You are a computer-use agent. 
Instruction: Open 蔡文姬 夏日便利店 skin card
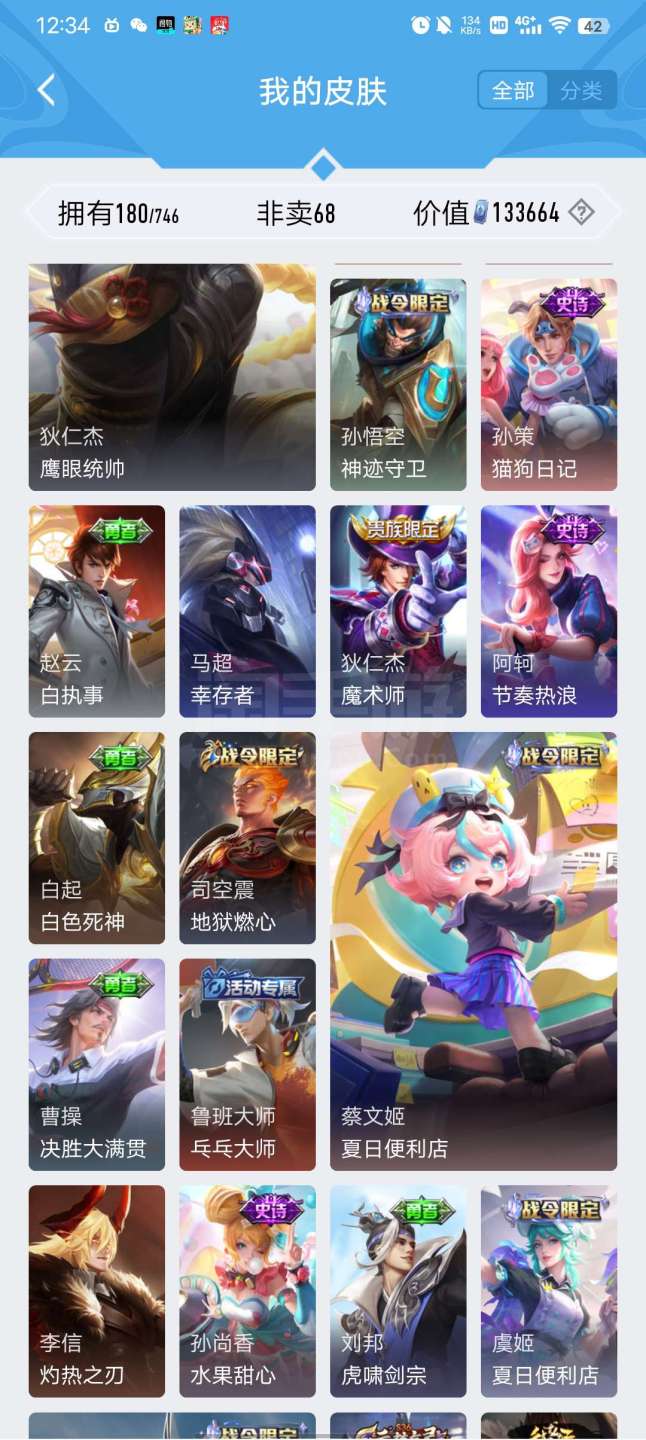pos(473,951)
